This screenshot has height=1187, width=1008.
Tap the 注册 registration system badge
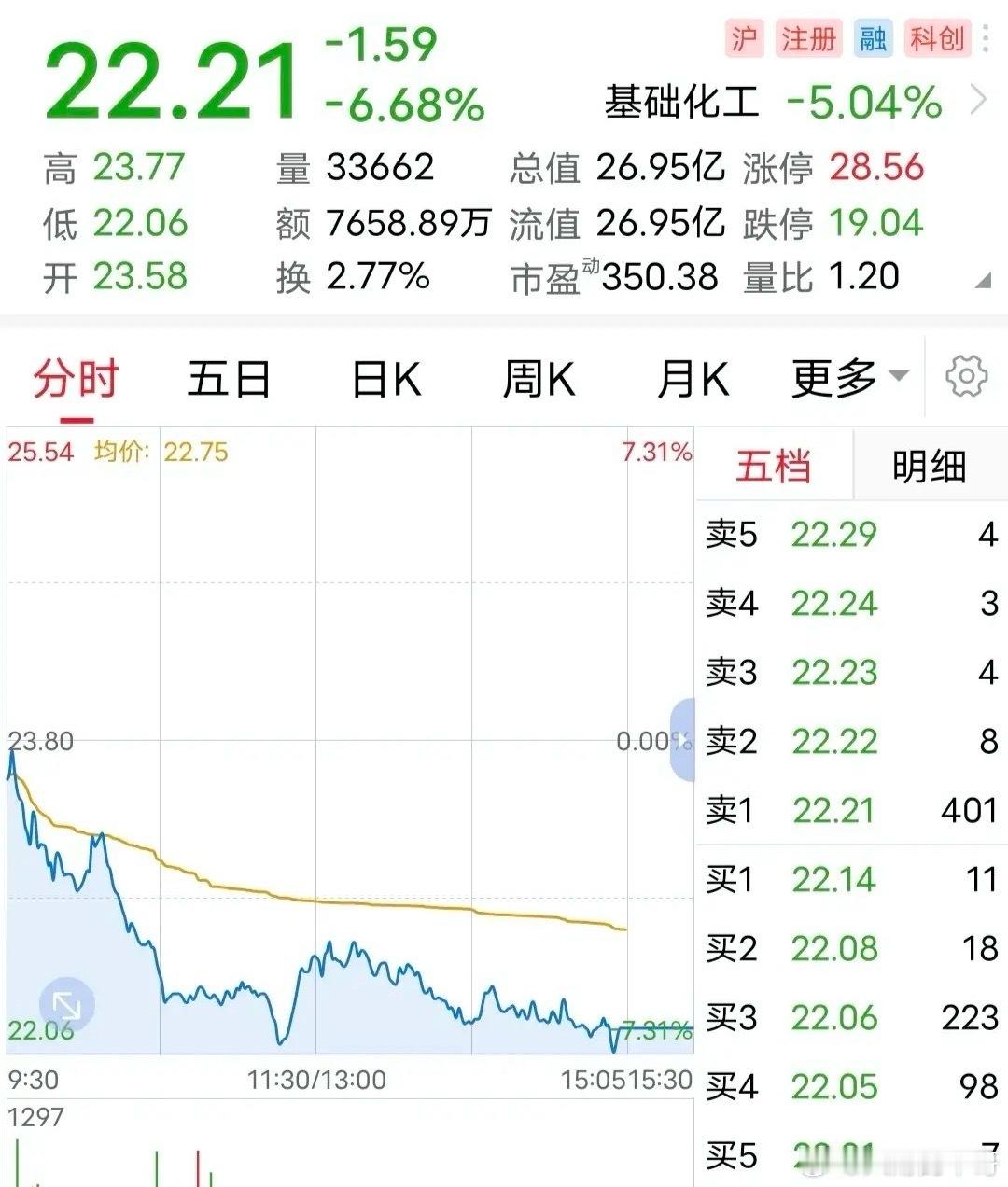pyautogui.click(x=806, y=39)
